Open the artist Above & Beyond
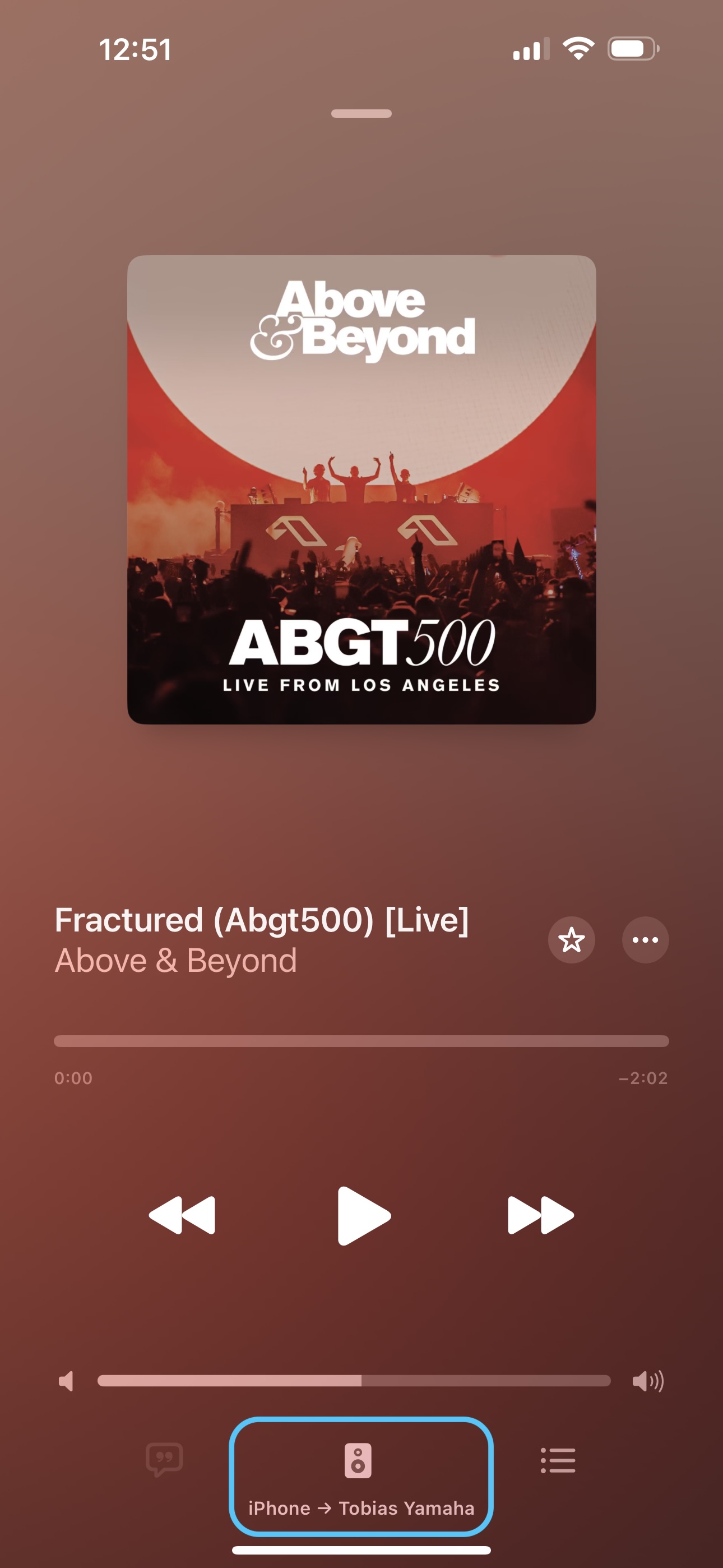The width and height of the screenshot is (723, 1568). [176, 961]
